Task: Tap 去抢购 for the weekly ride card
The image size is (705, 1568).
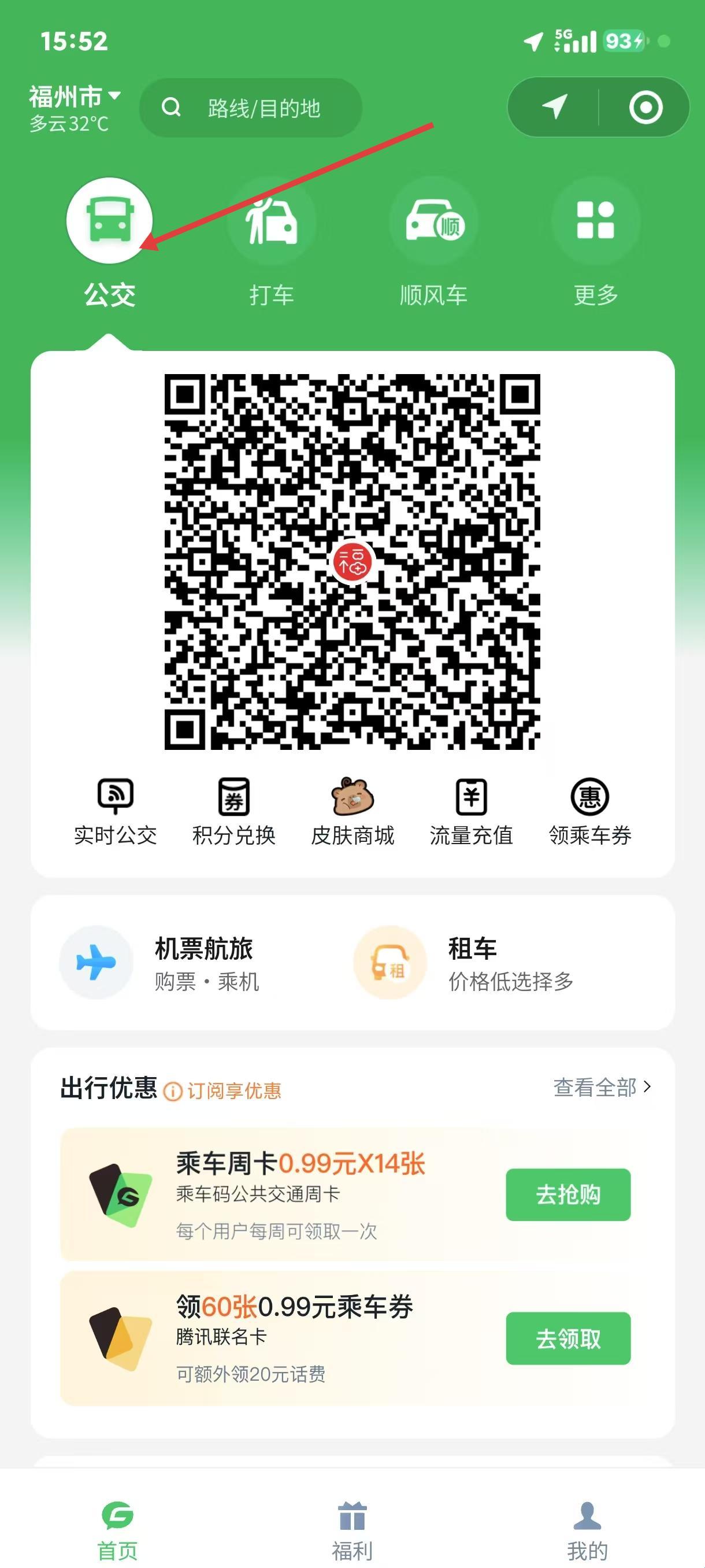Action: coord(567,1195)
